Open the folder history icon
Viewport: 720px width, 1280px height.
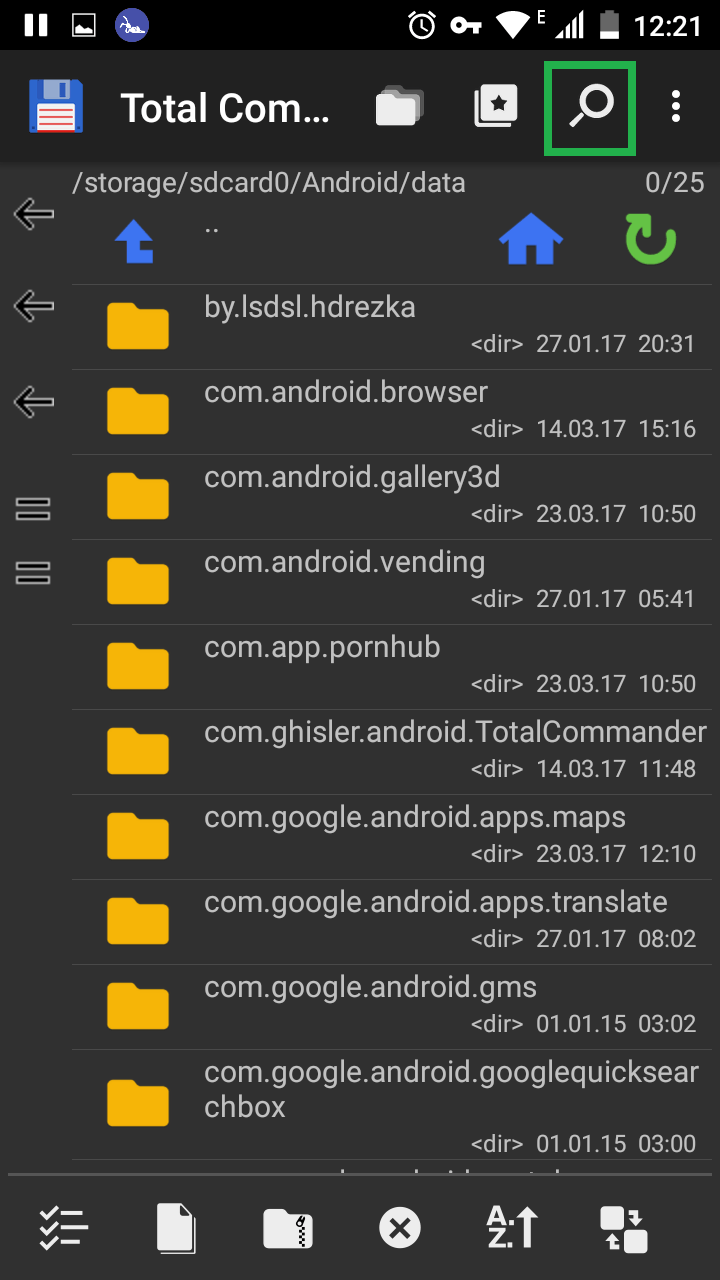tap(399, 107)
